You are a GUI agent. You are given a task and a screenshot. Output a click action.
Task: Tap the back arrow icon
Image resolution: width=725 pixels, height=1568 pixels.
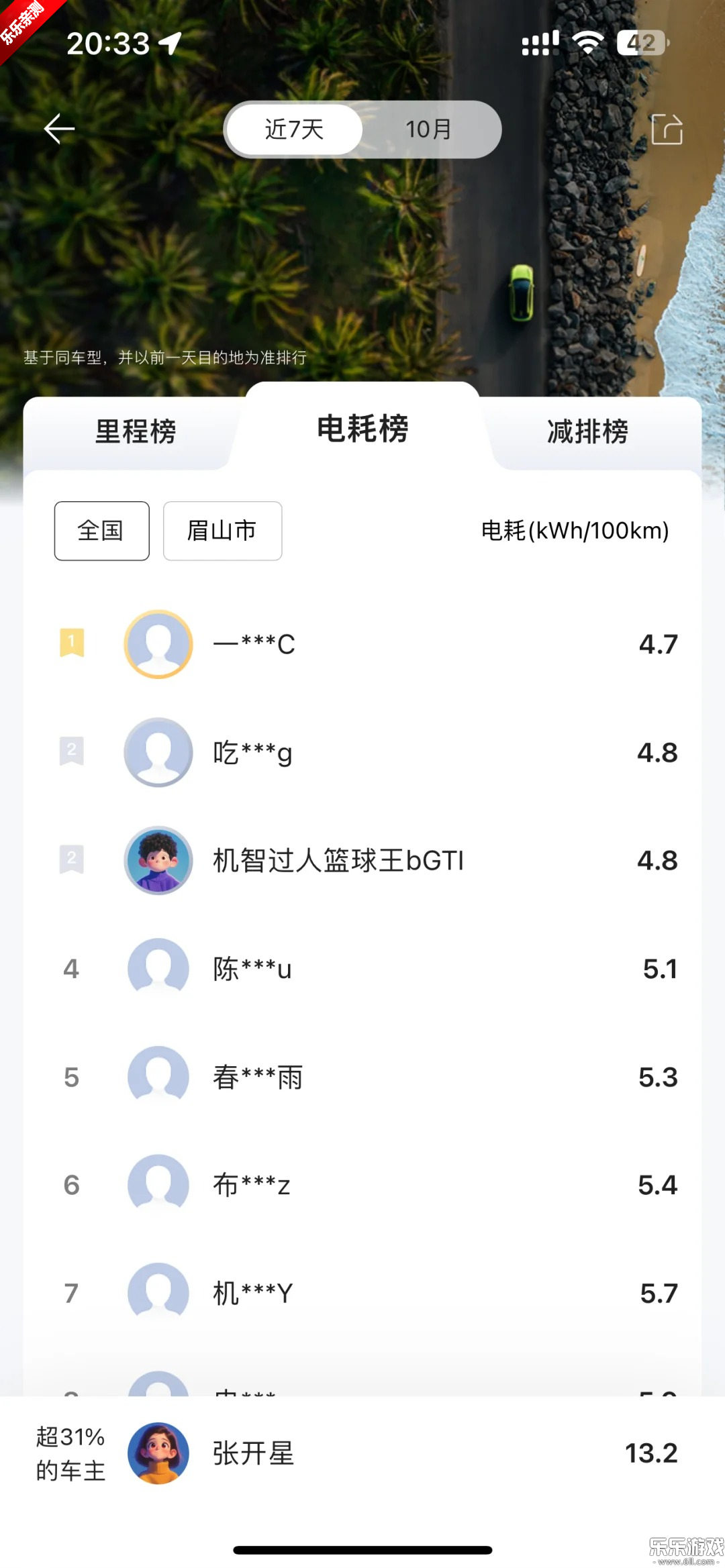(x=59, y=128)
